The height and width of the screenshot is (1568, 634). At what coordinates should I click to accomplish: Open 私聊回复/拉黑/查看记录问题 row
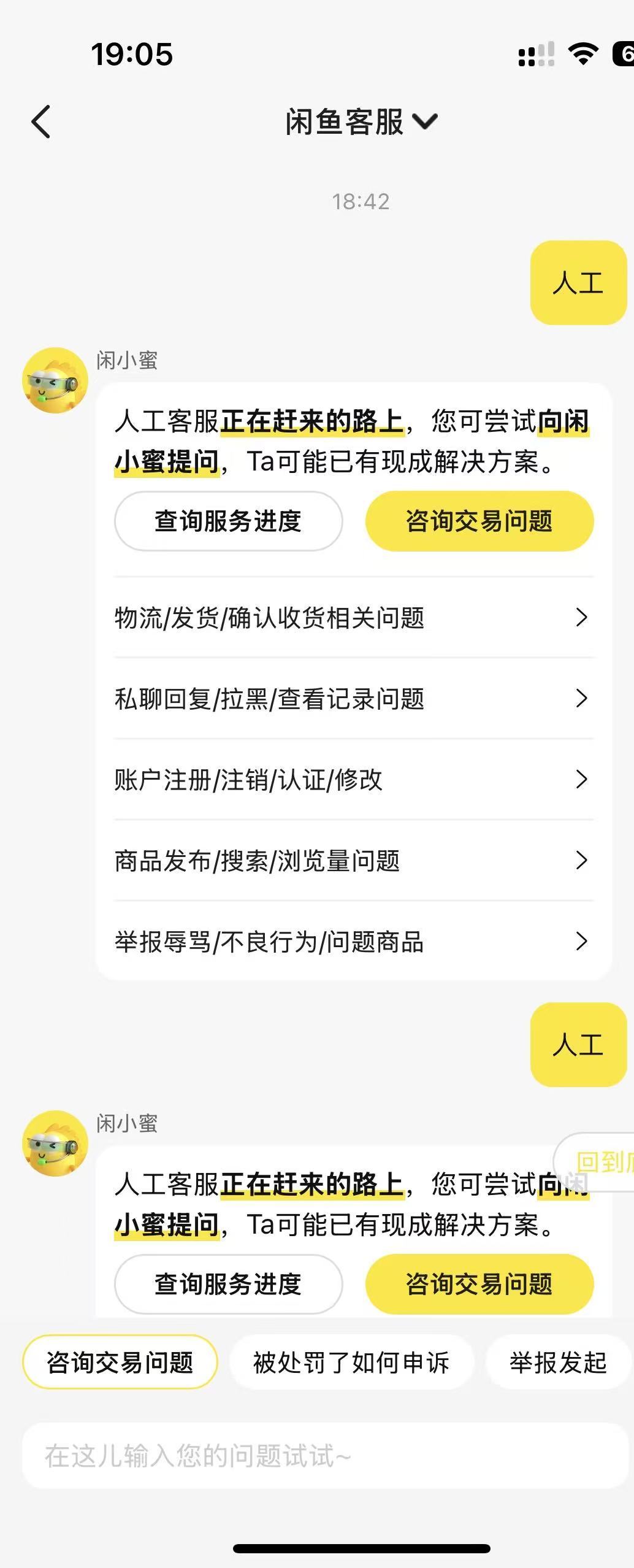(x=354, y=698)
